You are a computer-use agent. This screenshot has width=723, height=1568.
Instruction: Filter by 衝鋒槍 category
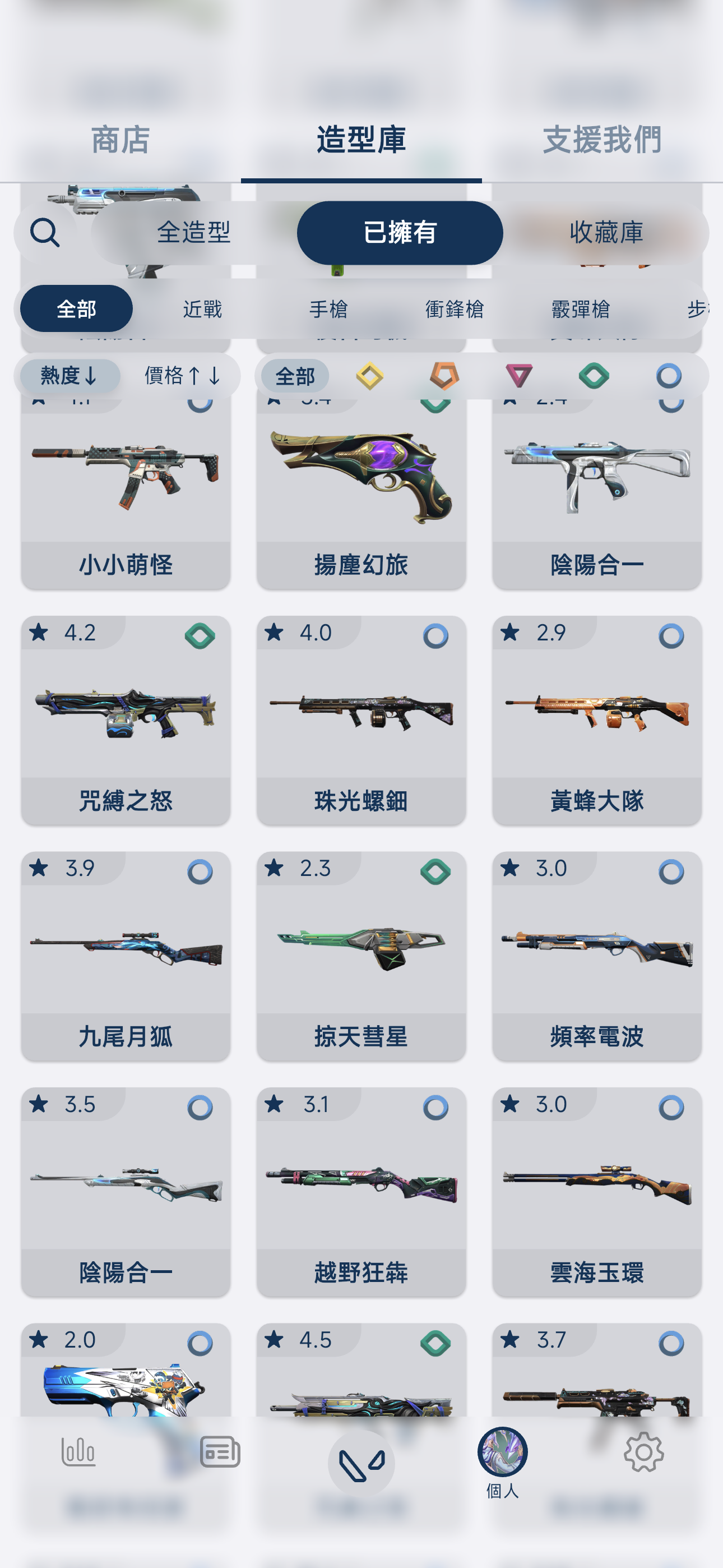point(454,309)
